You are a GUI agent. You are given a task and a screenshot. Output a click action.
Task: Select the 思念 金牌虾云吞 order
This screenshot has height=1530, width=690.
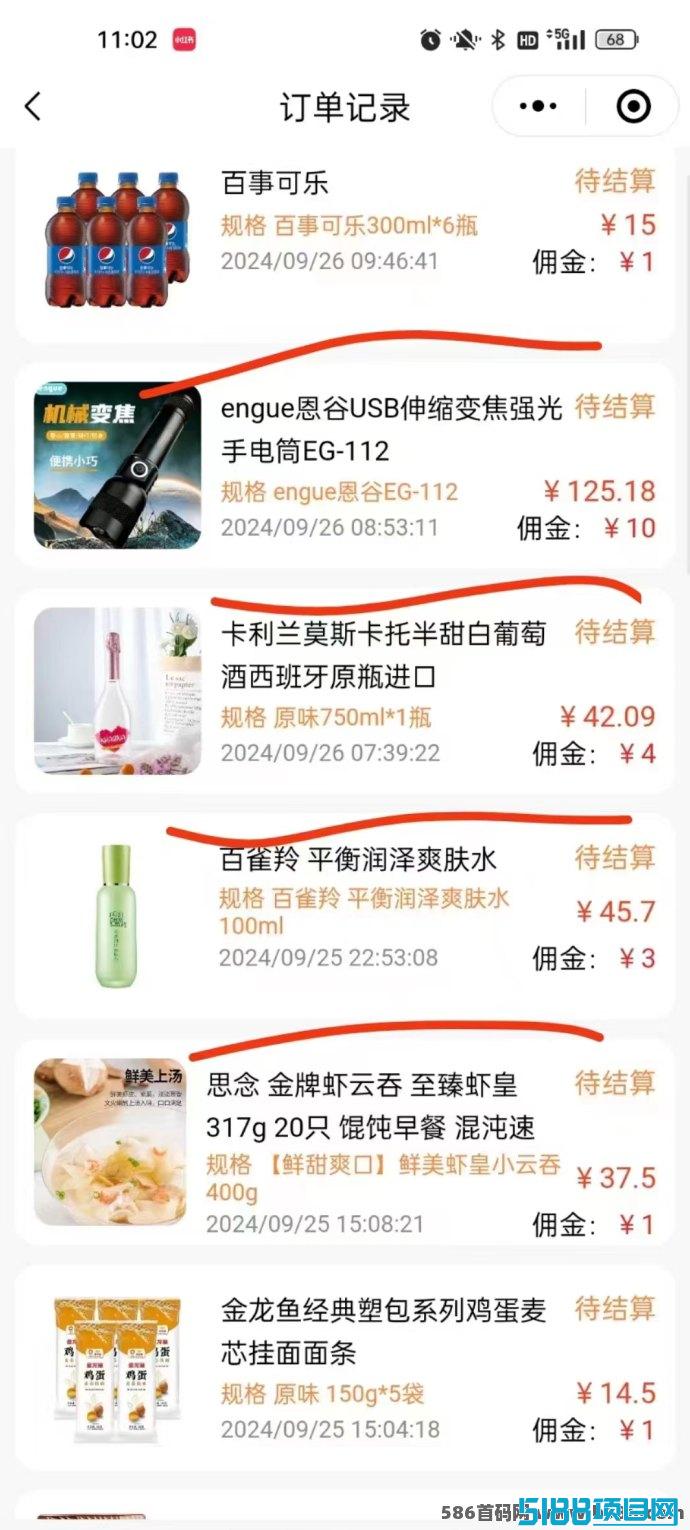345,1142
